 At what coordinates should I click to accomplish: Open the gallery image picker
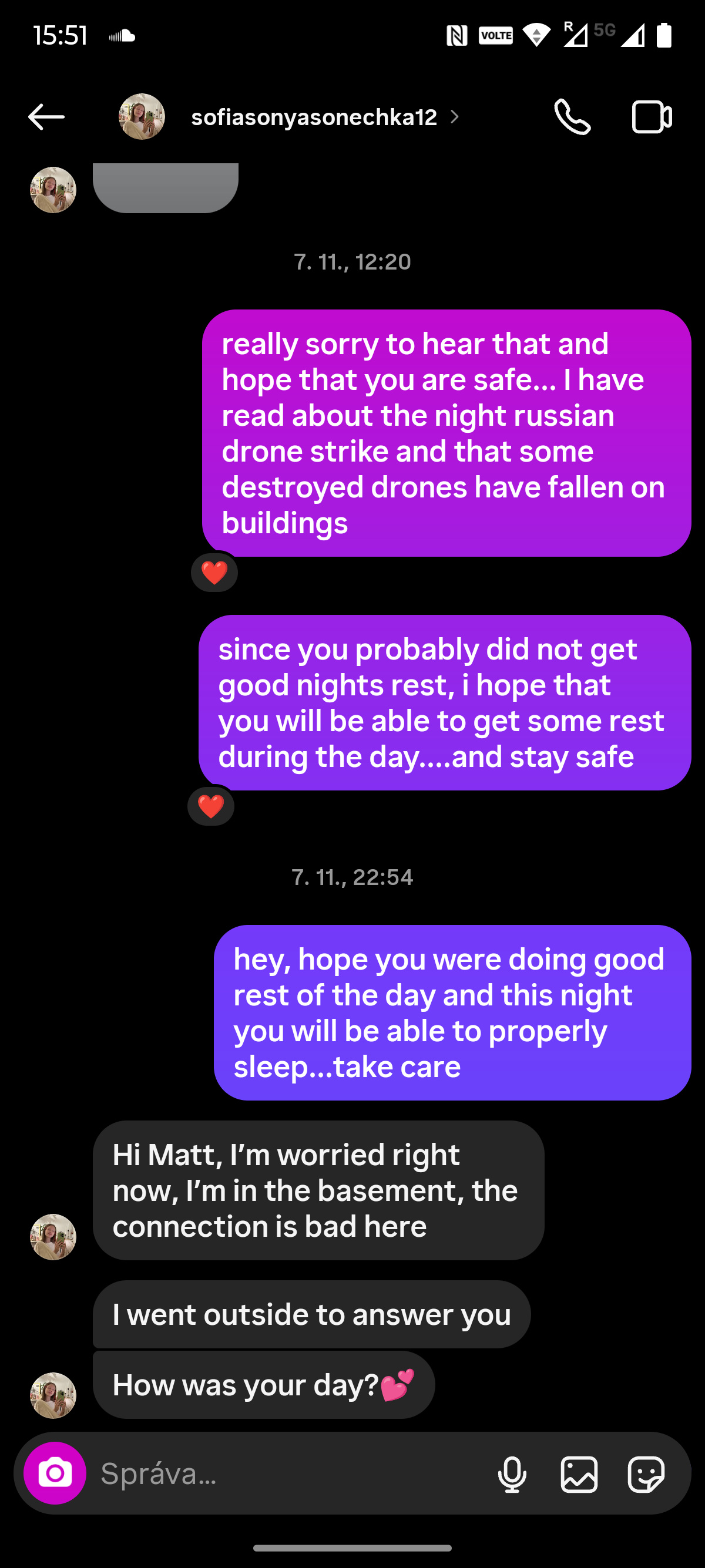pos(579,1474)
